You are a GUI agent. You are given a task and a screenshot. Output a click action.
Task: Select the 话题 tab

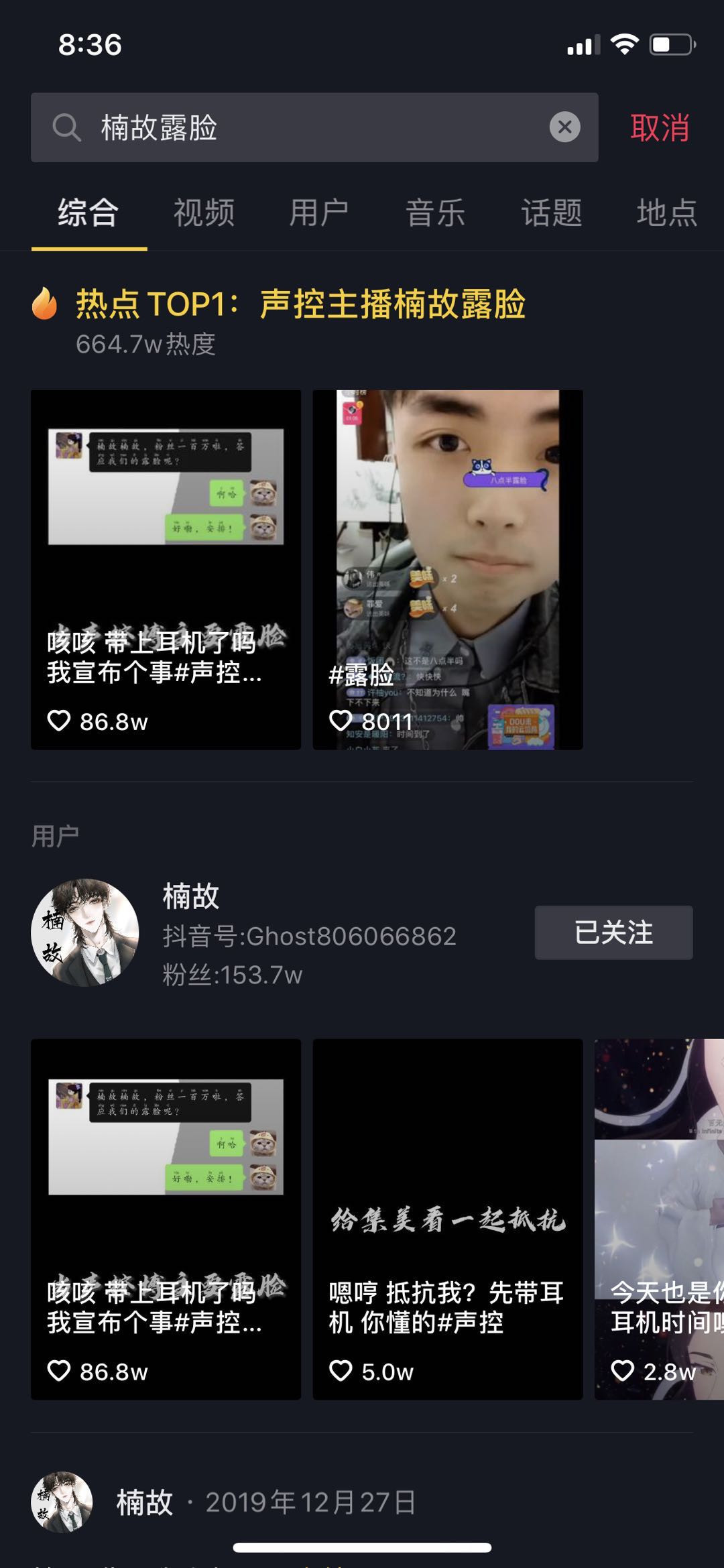click(551, 213)
